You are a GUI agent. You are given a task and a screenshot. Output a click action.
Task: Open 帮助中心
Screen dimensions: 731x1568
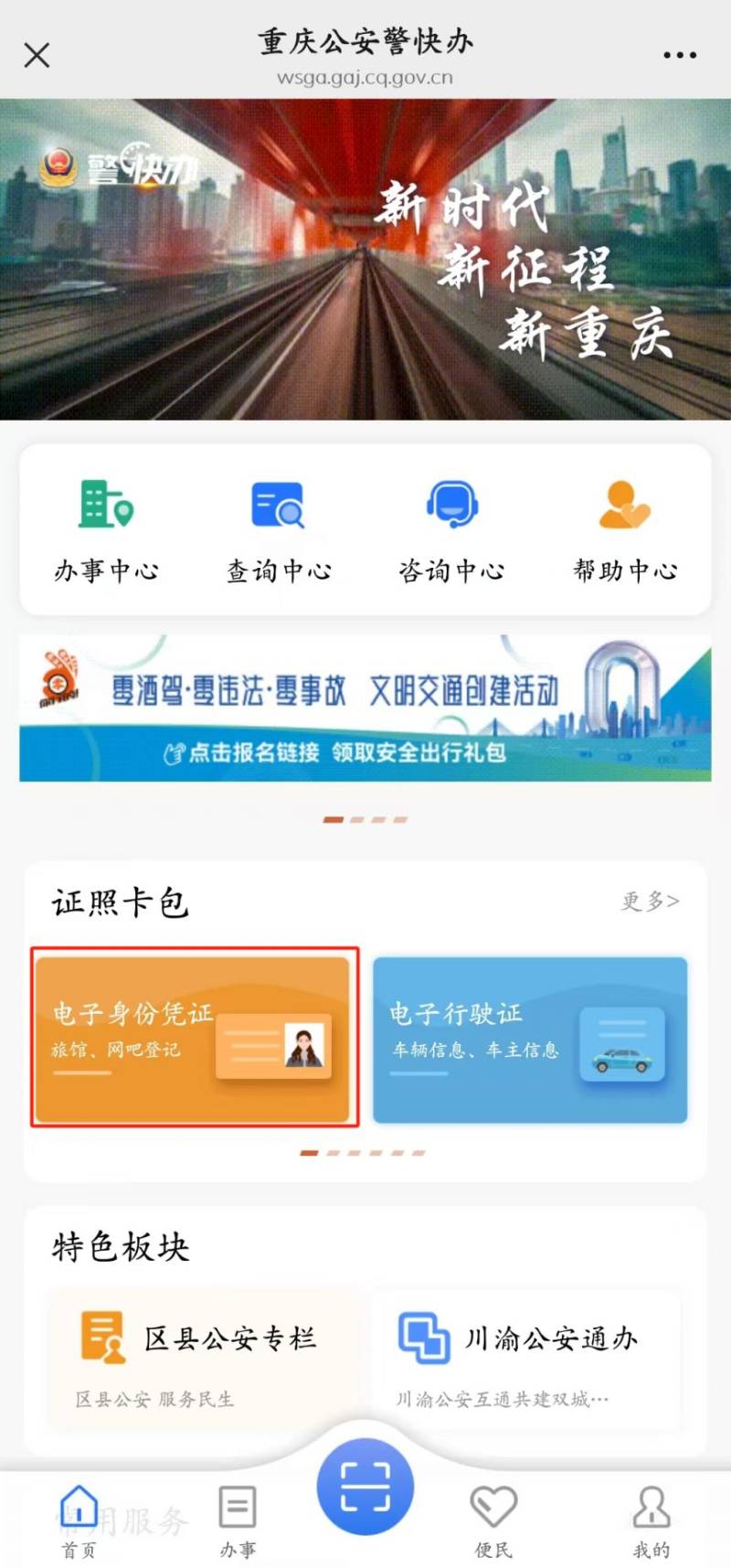[625, 530]
